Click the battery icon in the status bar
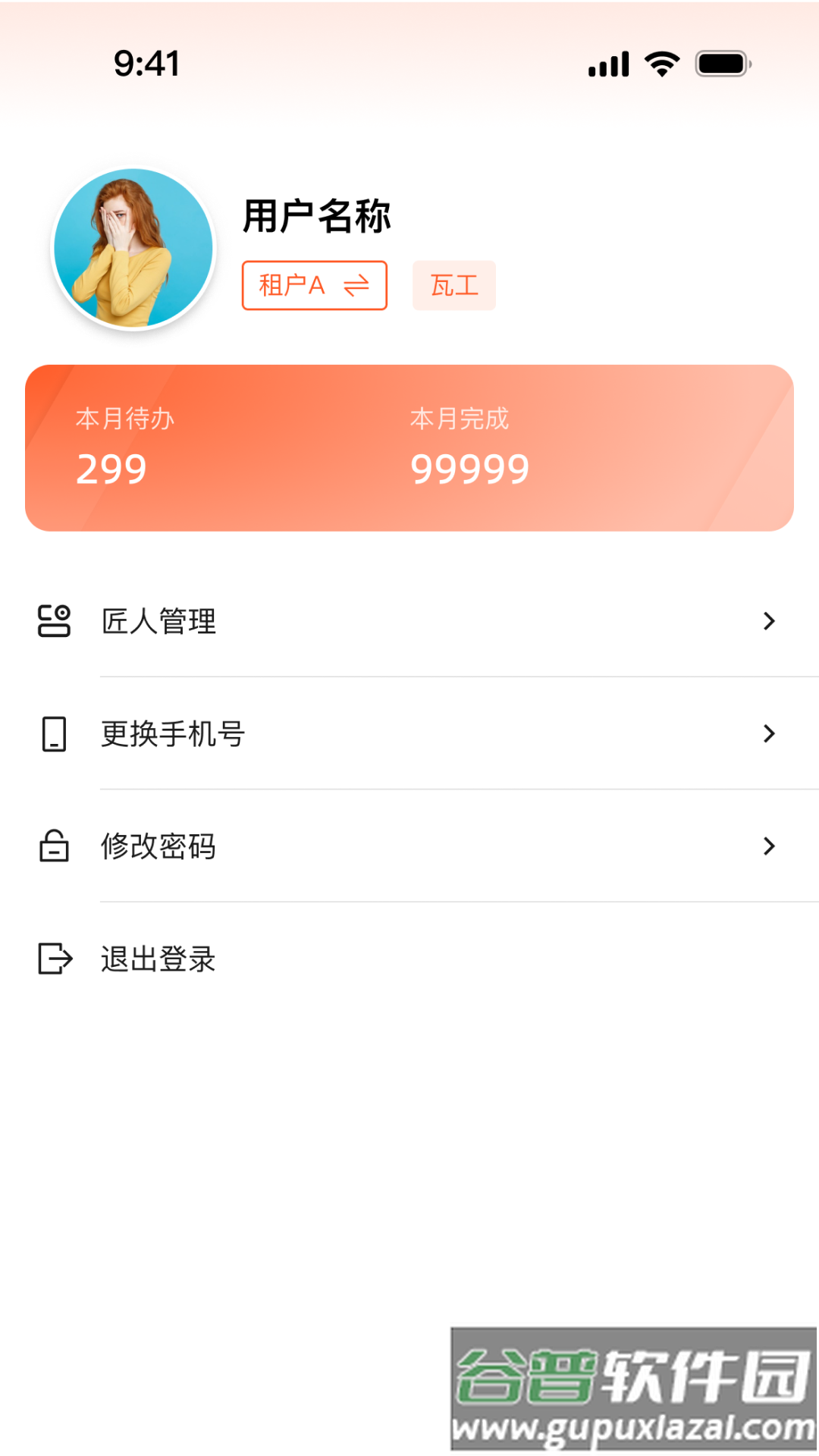The width and height of the screenshot is (819, 1456). (x=722, y=65)
